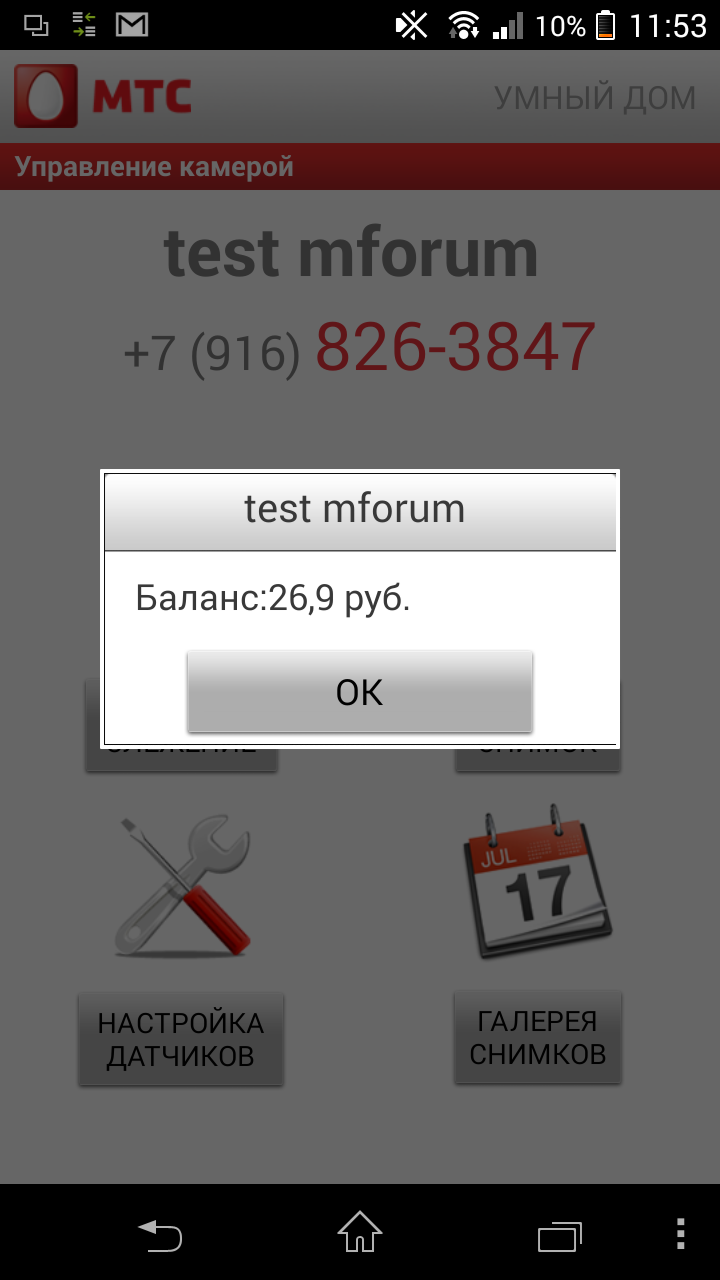The height and width of the screenshot is (1280, 720).
Task: Dismiss the balance dialog with OK
Action: [x=359, y=692]
